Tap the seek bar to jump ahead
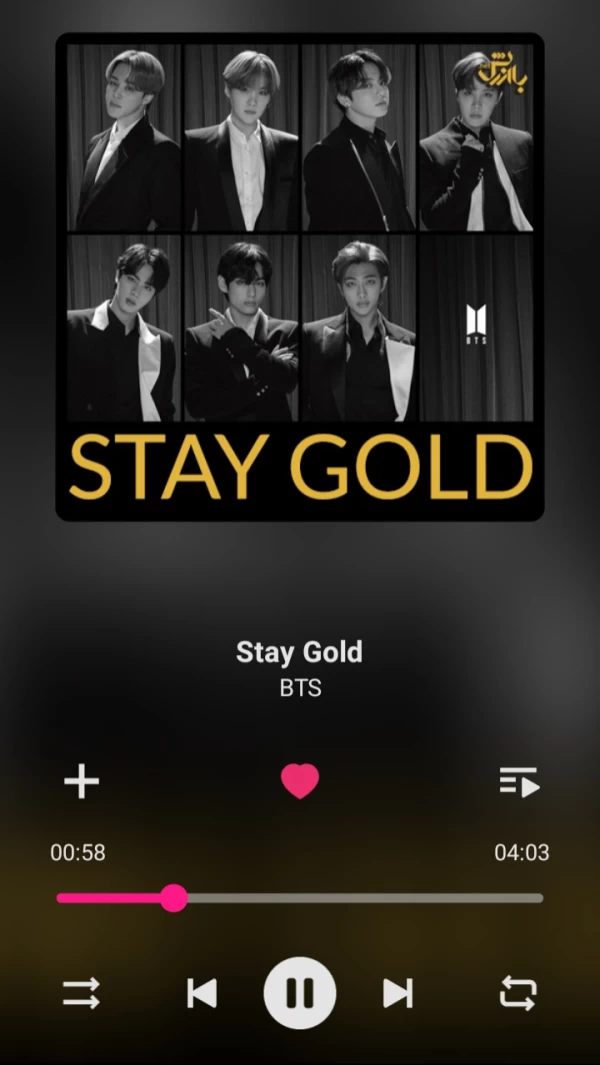This screenshot has height=1065, width=600. (400, 898)
